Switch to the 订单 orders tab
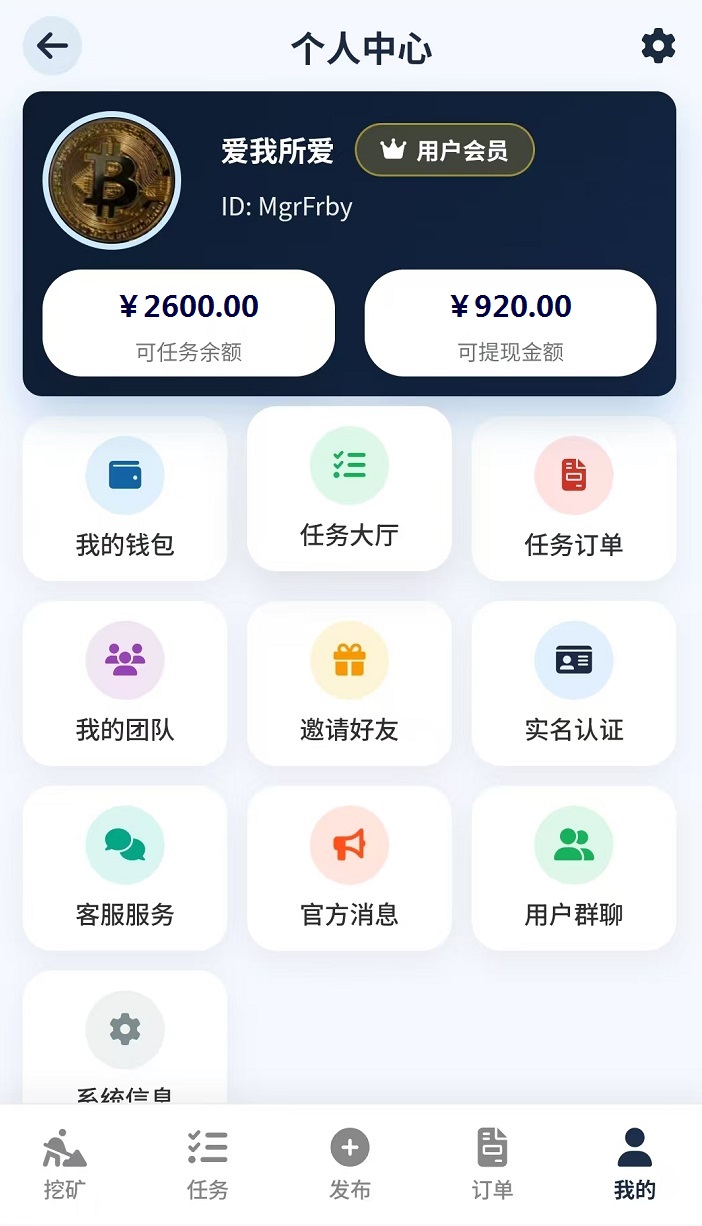The image size is (702, 1226). [492, 1164]
